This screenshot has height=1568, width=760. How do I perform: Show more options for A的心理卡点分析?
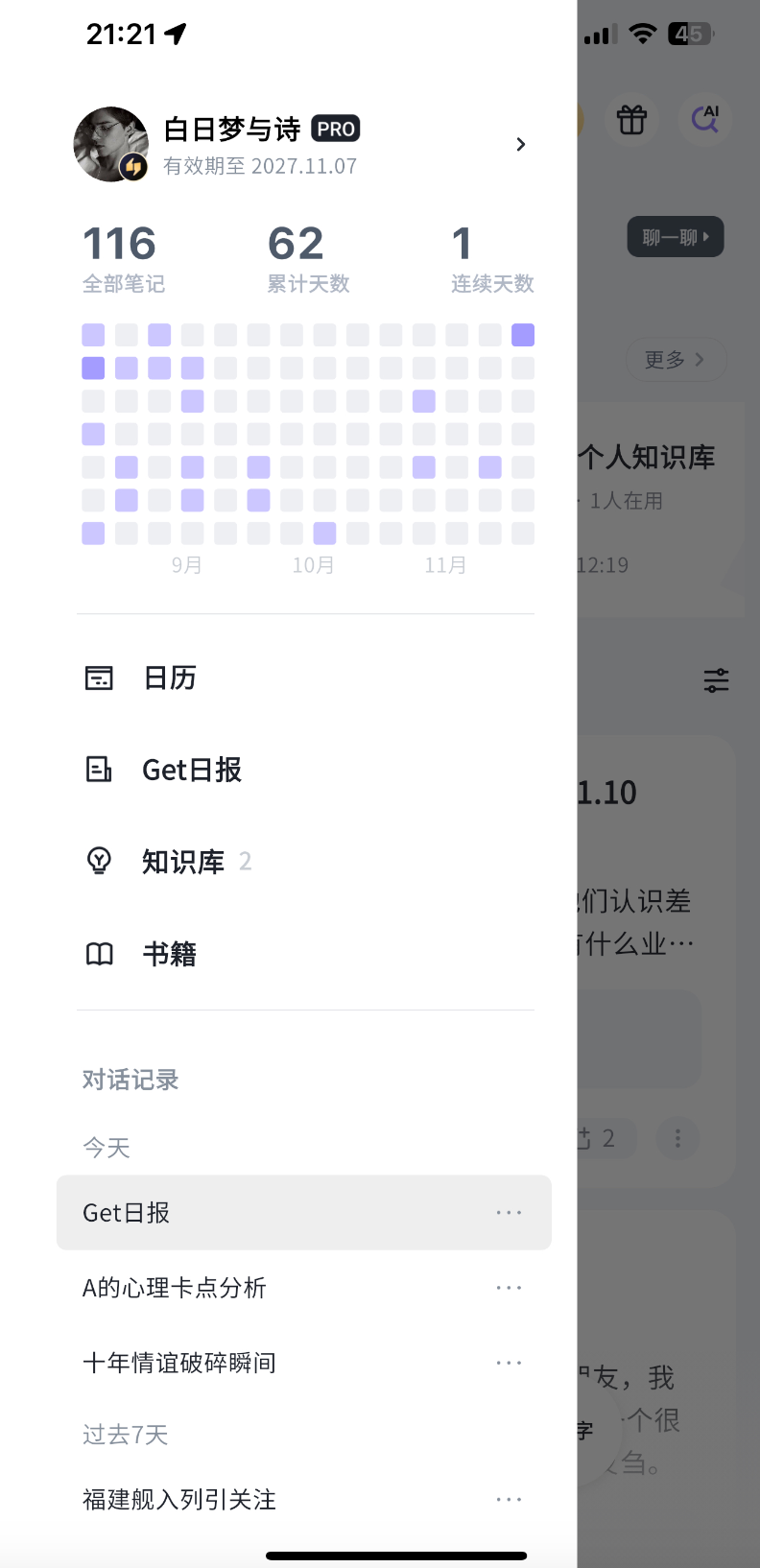(509, 1288)
